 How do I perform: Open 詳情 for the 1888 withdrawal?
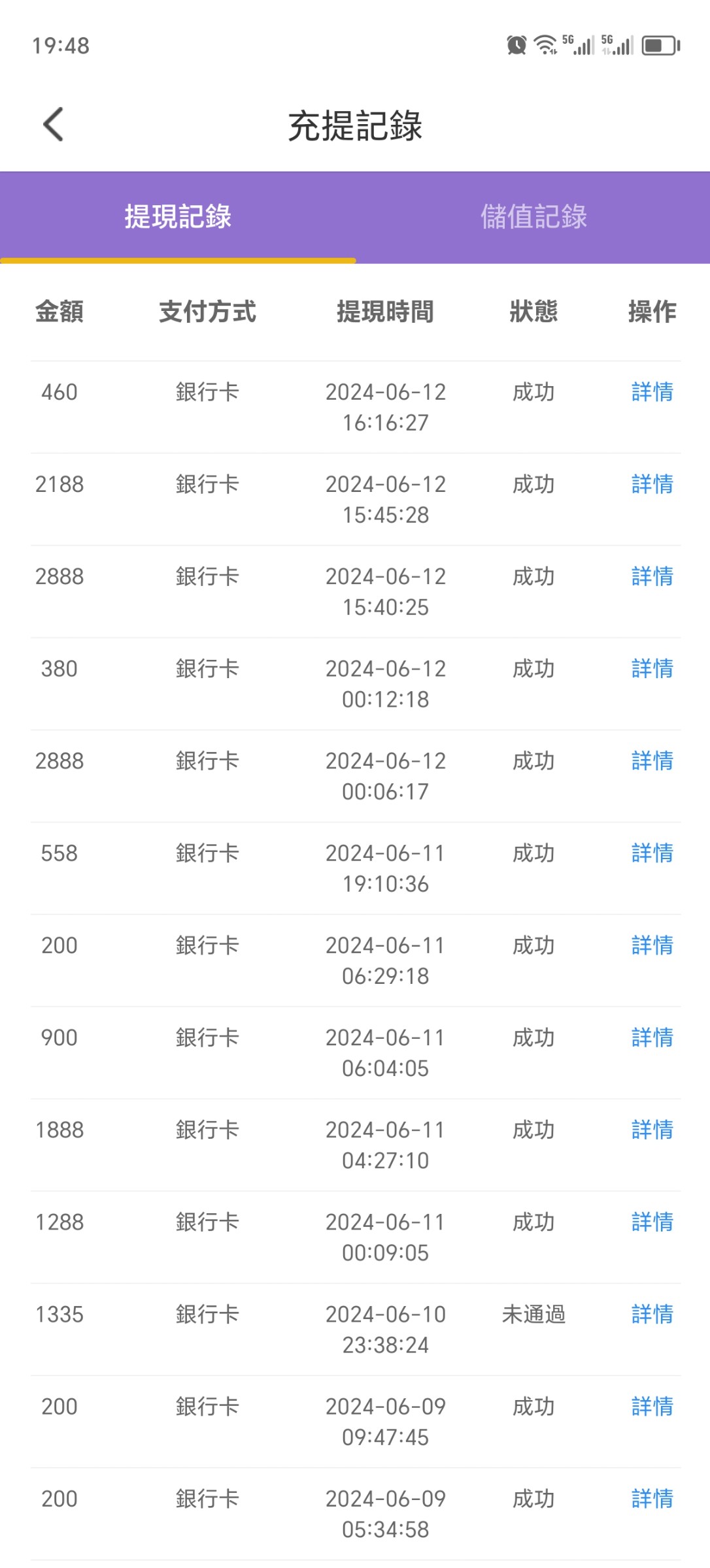pyautogui.click(x=650, y=1130)
